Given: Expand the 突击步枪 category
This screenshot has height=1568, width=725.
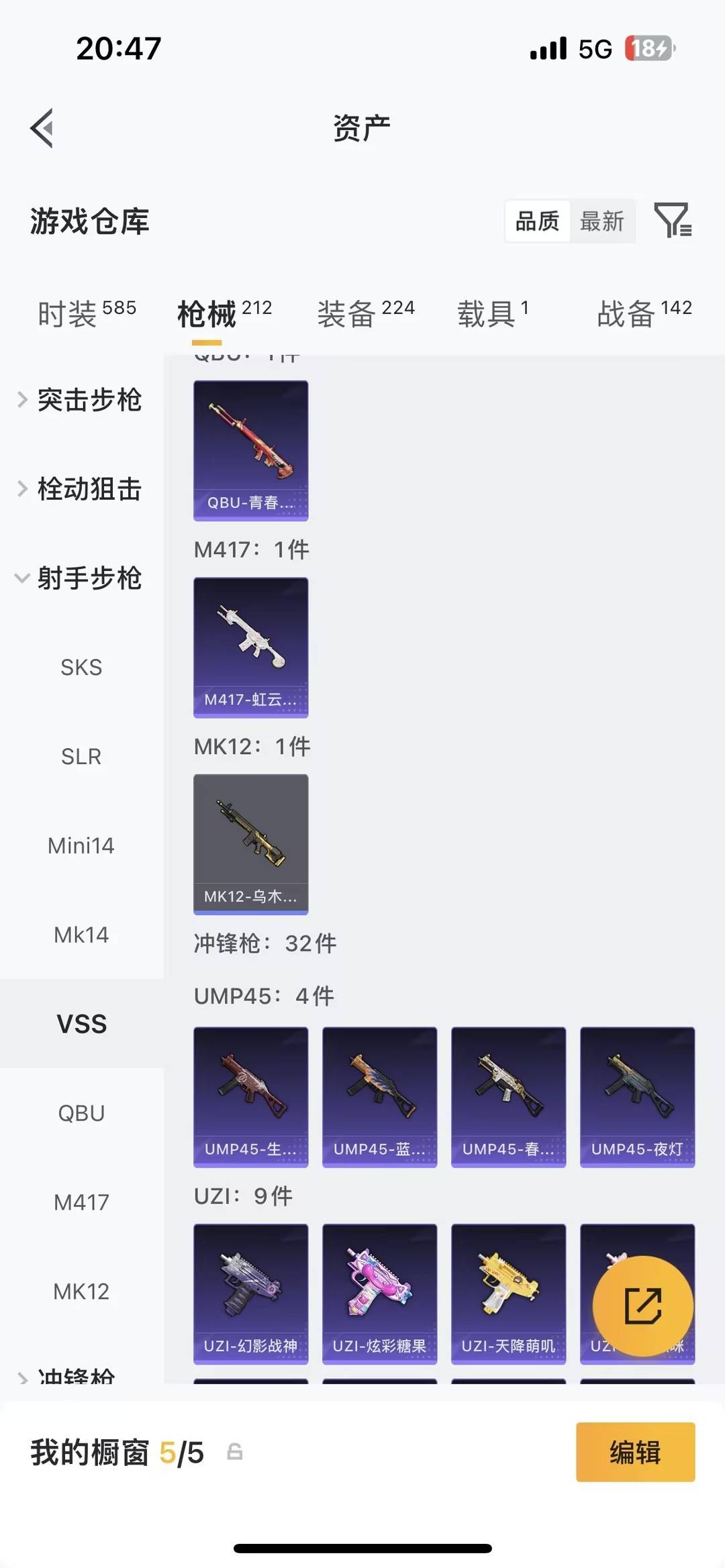Looking at the screenshot, I should pyautogui.click(x=89, y=401).
